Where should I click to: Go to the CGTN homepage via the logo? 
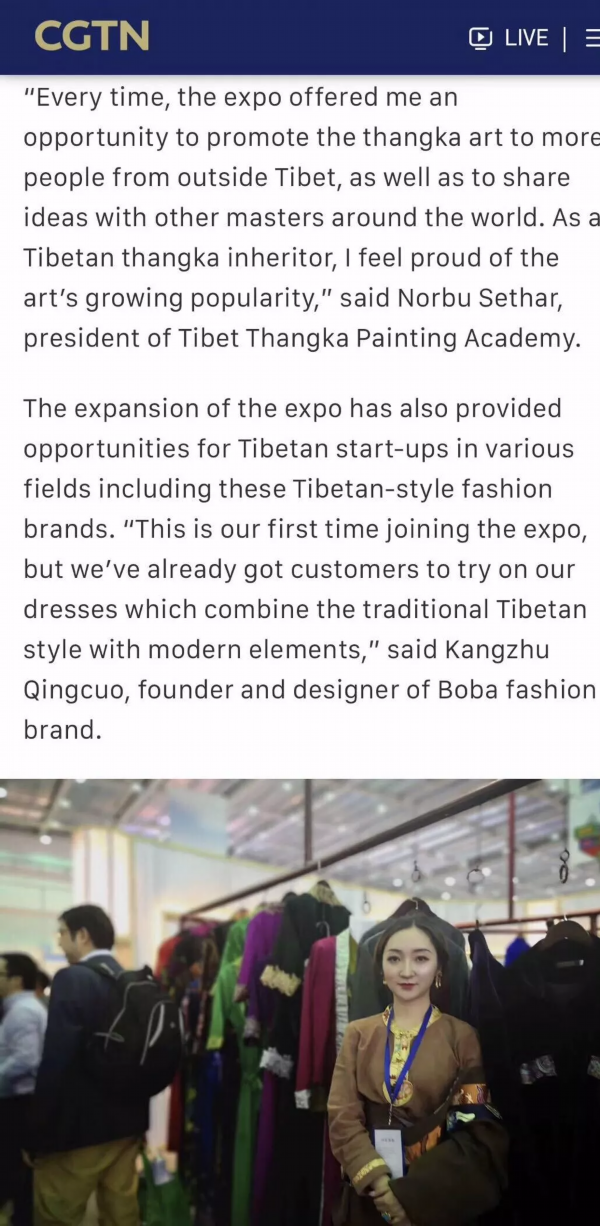pyautogui.click(x=91, y=37)
